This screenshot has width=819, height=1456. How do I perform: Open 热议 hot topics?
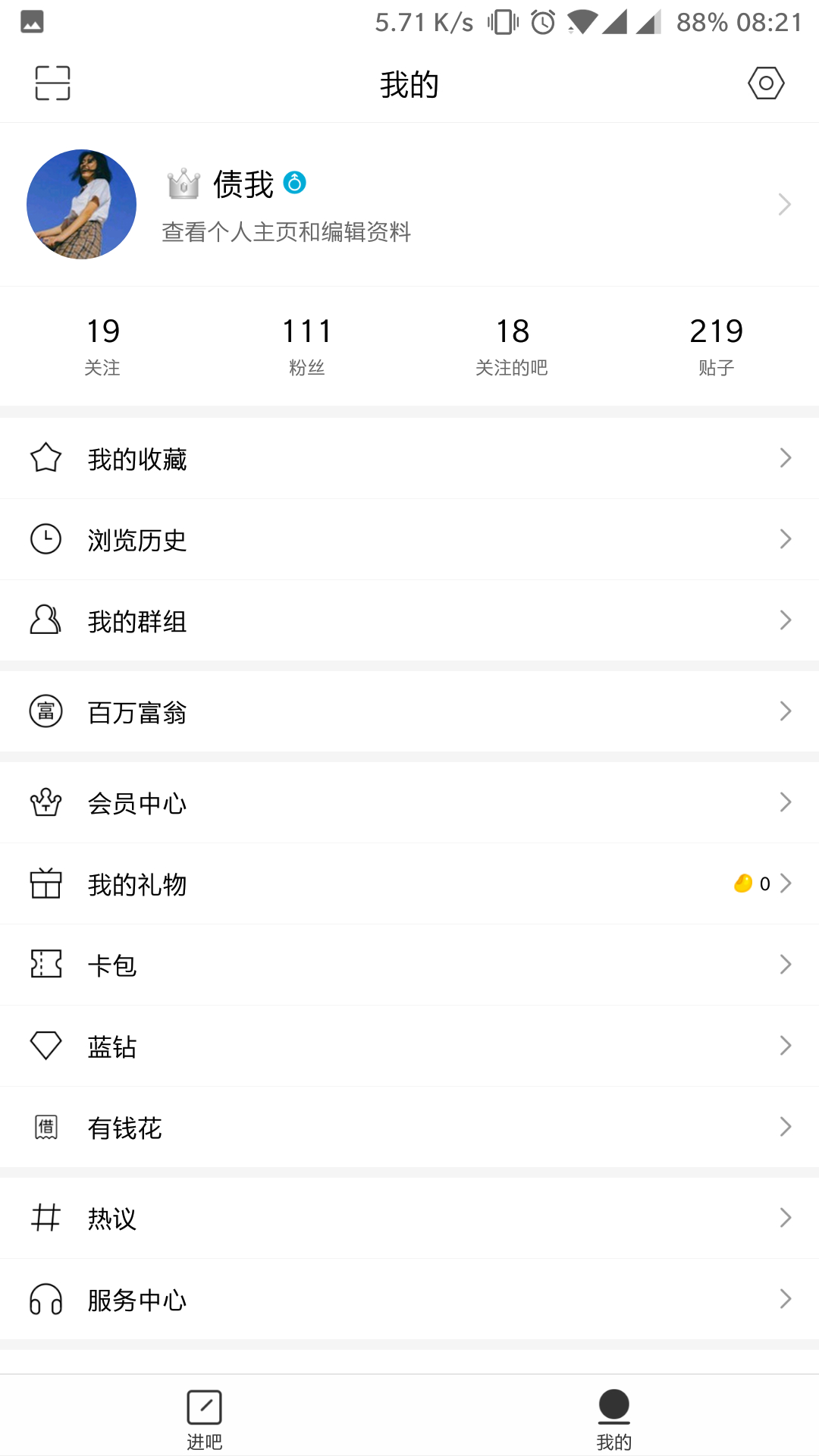(409, 1218)
